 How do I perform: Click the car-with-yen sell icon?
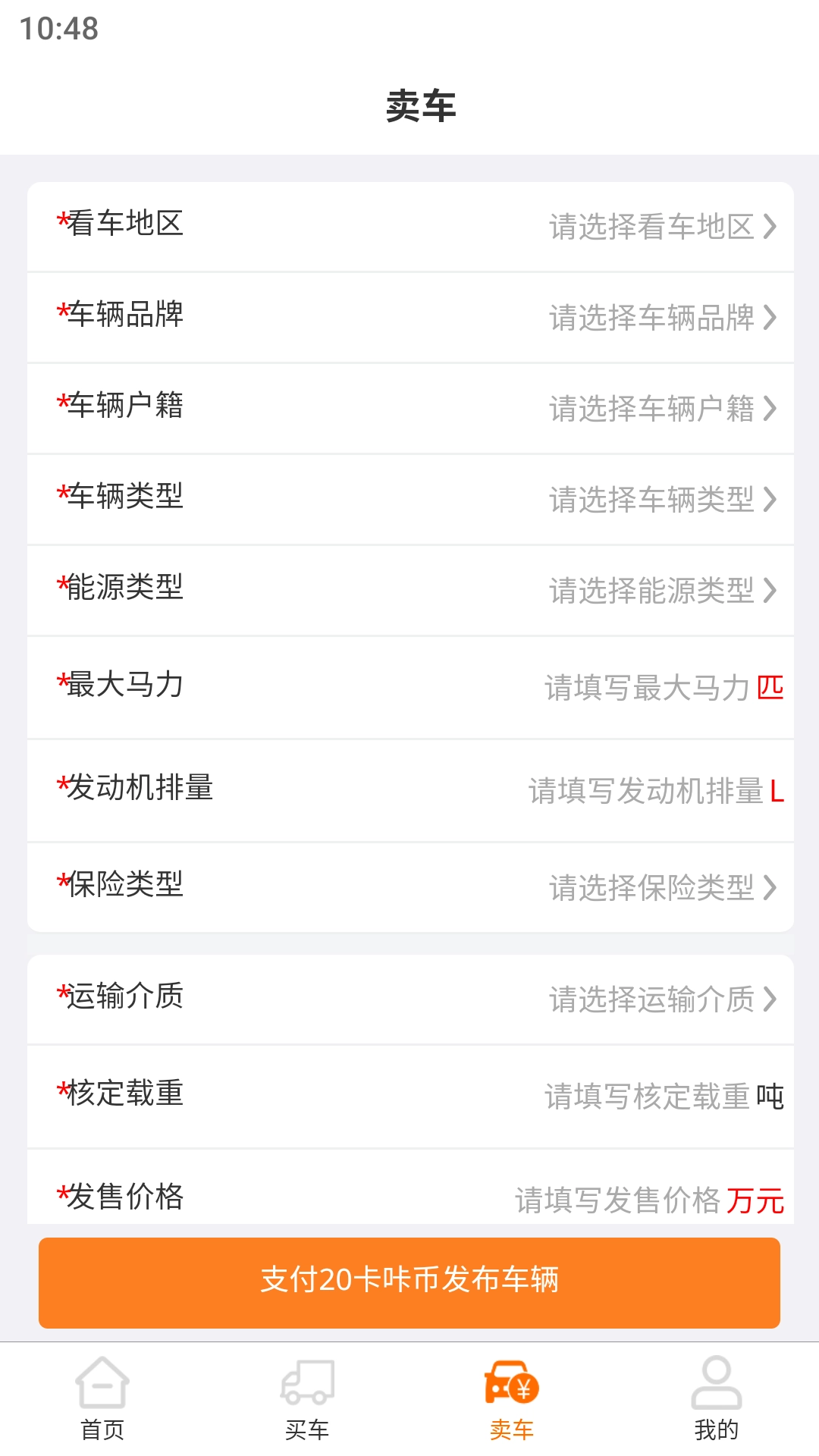[512, 1383]
